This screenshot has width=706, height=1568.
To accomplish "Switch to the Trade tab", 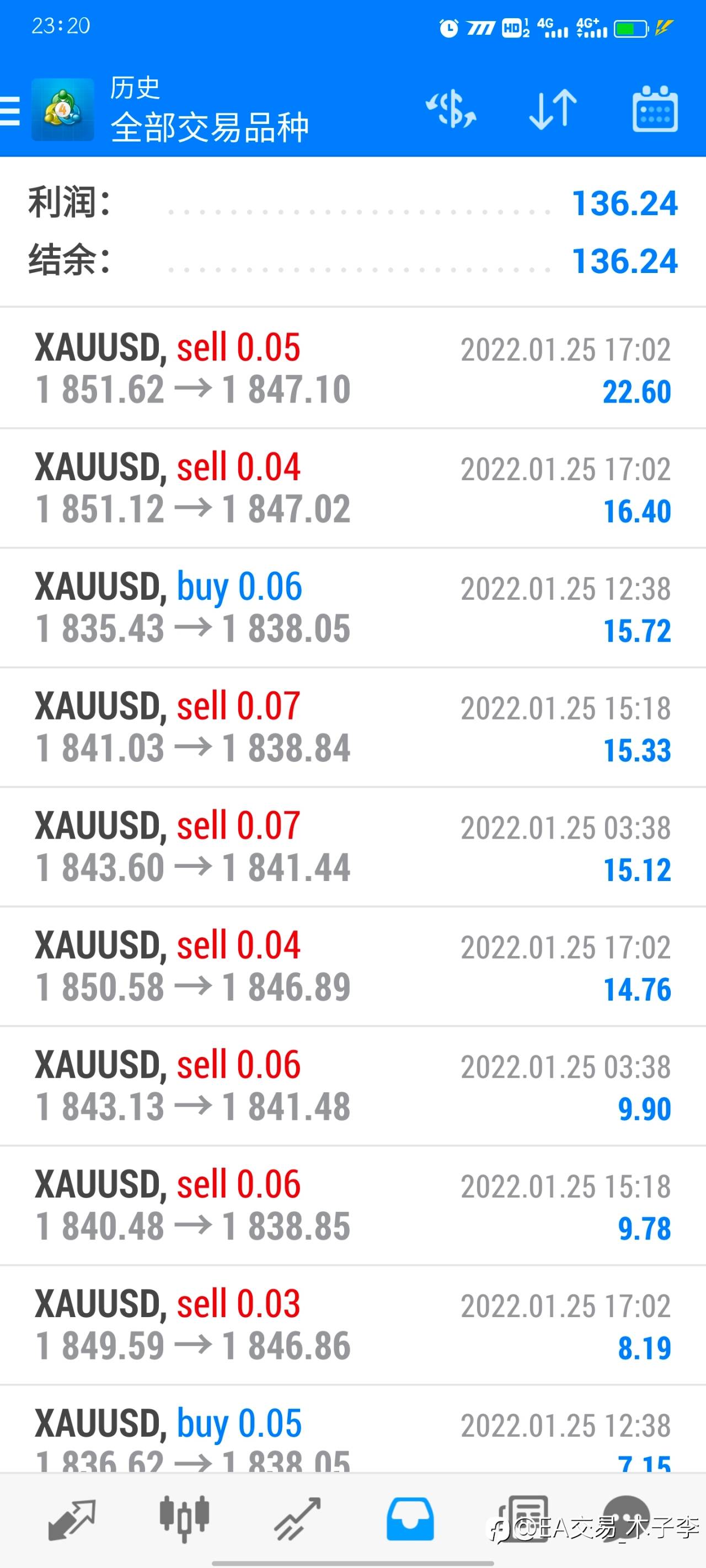I will [x=297, y=1520].
